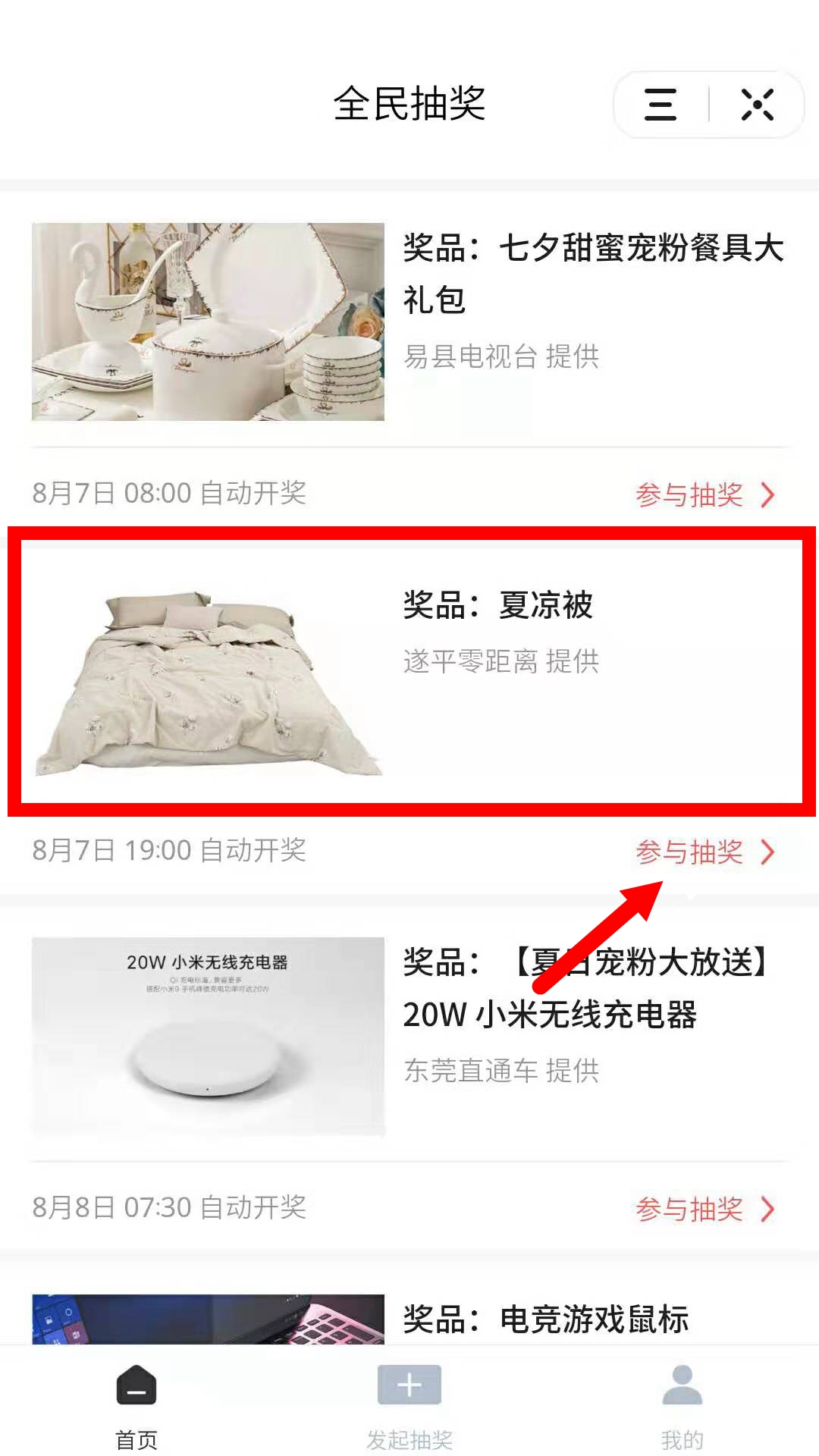Click the chevron beside charger 参与抽奖
The height and width of the screenshot is (1456, 819).
point(769,1209)
